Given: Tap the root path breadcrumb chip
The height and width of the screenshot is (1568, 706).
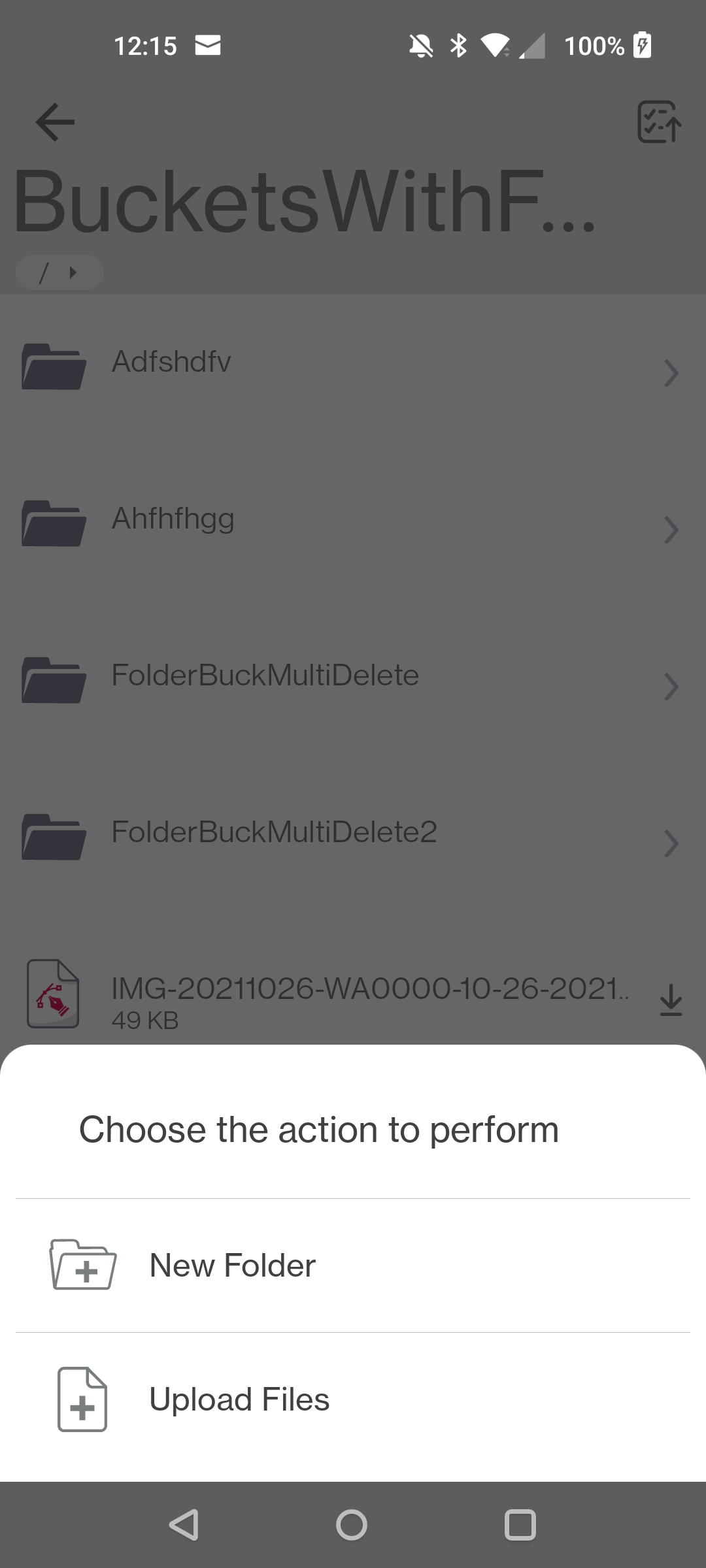Looking at the screenshot, I should (59, 272).
